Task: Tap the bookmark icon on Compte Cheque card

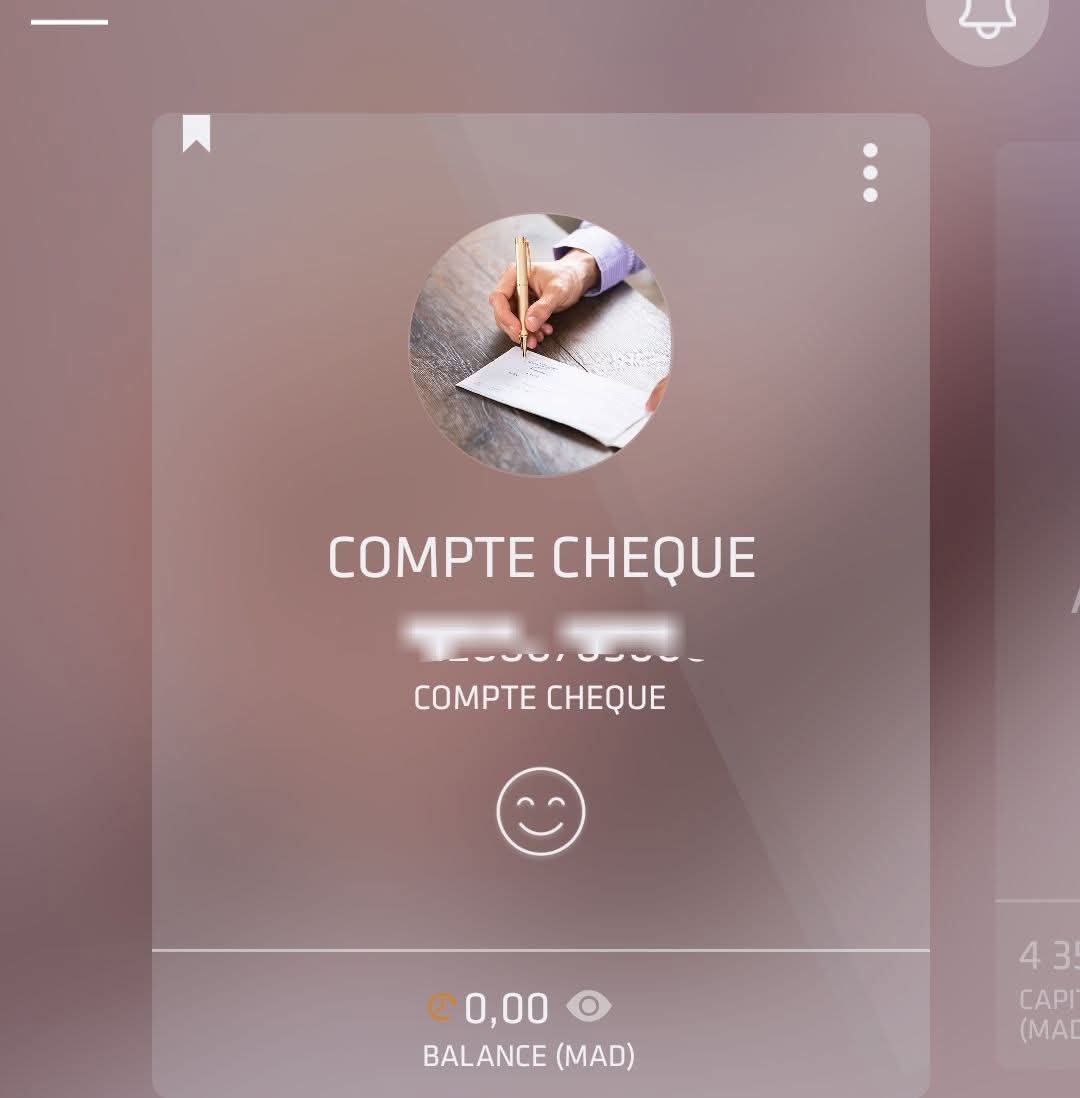Action: [x=197, y=134]
